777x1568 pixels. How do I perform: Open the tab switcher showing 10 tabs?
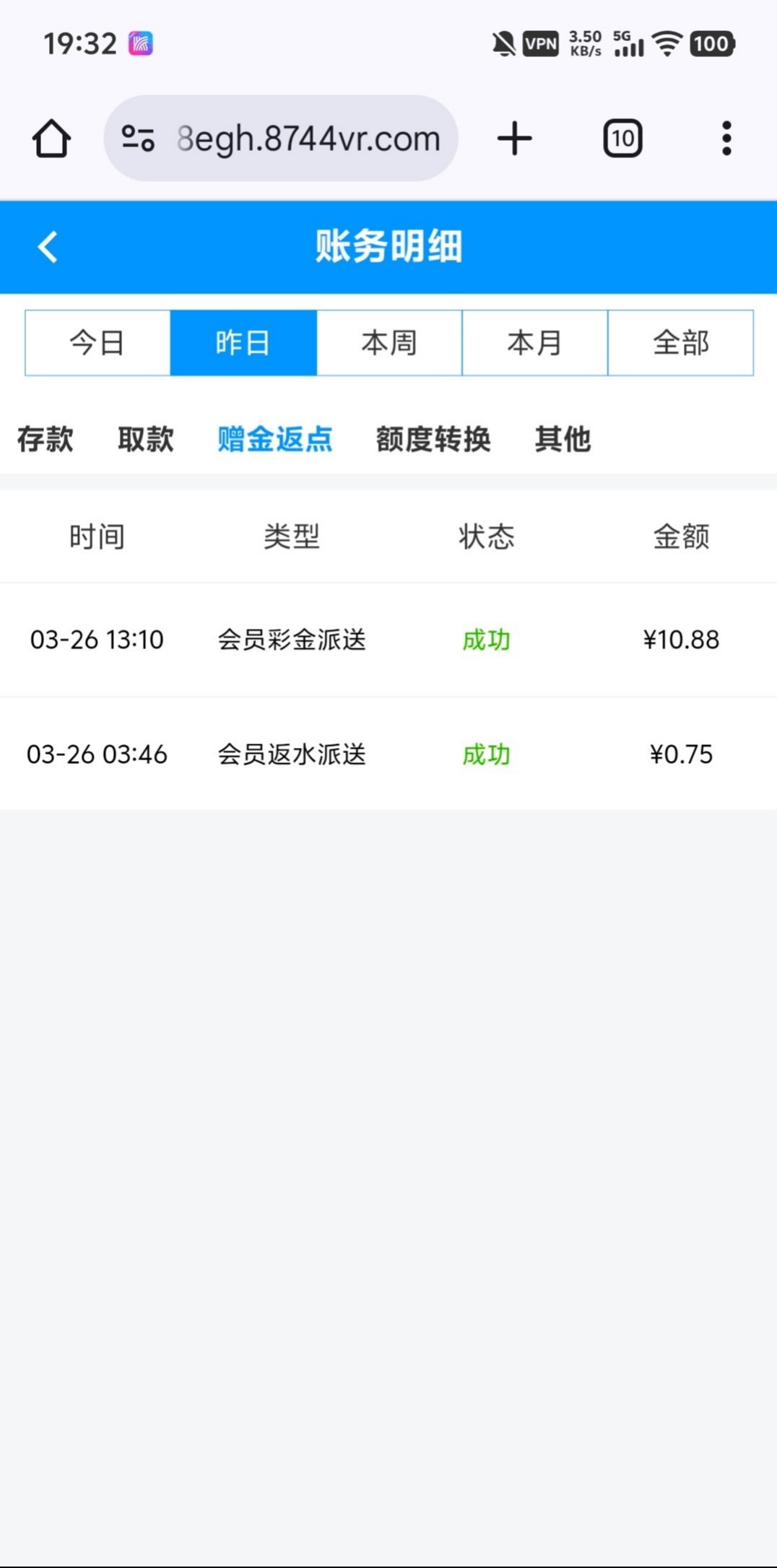(622, 139)
